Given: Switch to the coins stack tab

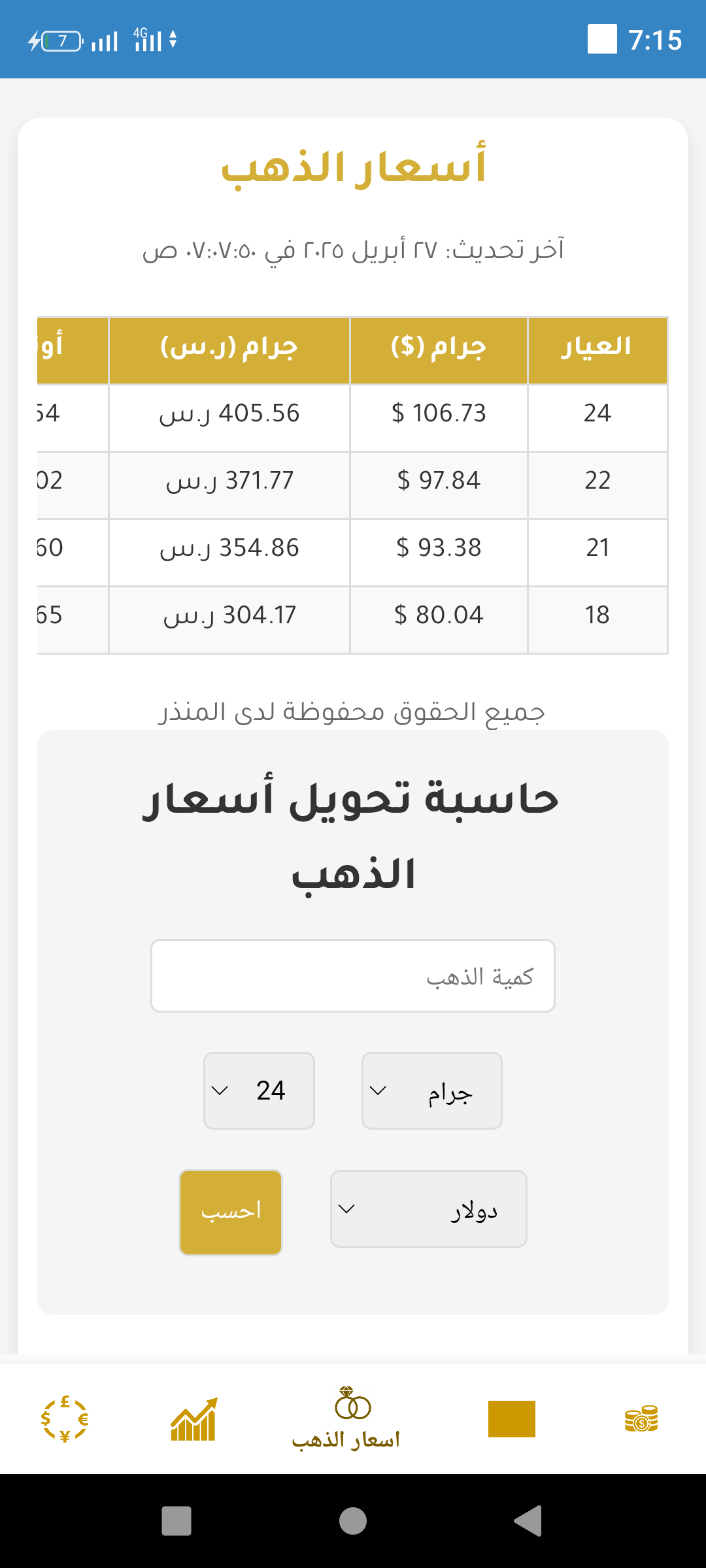Looking at the screenshot, I should point(641,1419).
